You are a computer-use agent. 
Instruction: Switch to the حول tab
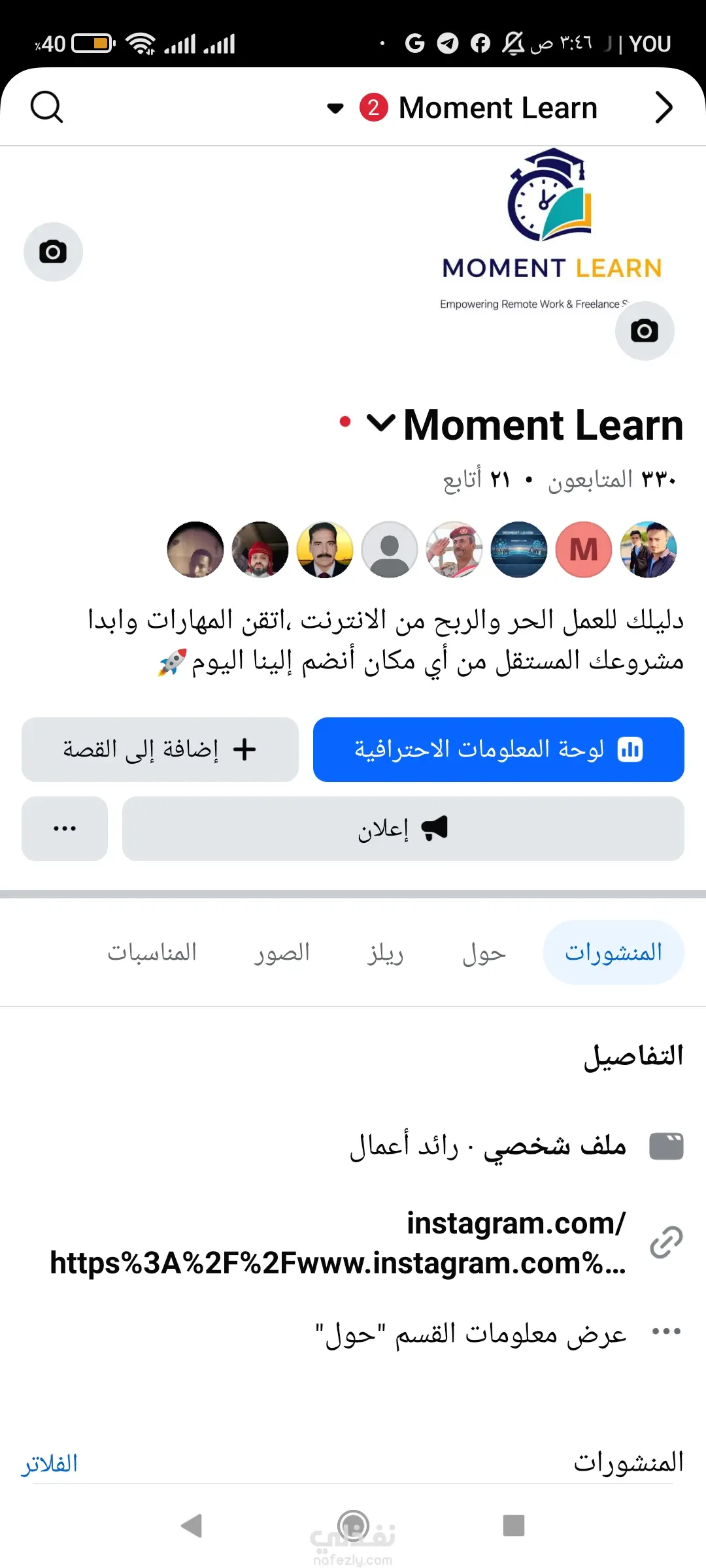pos(484,953)
